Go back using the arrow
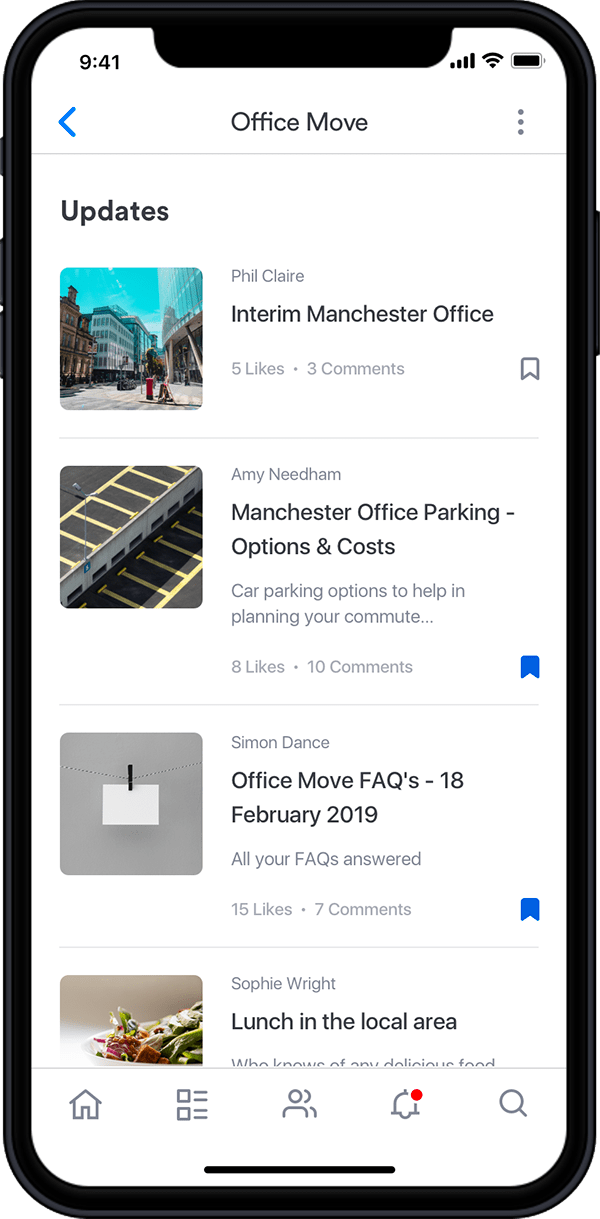Screen dimensions: 600x1219 [68, 122]
